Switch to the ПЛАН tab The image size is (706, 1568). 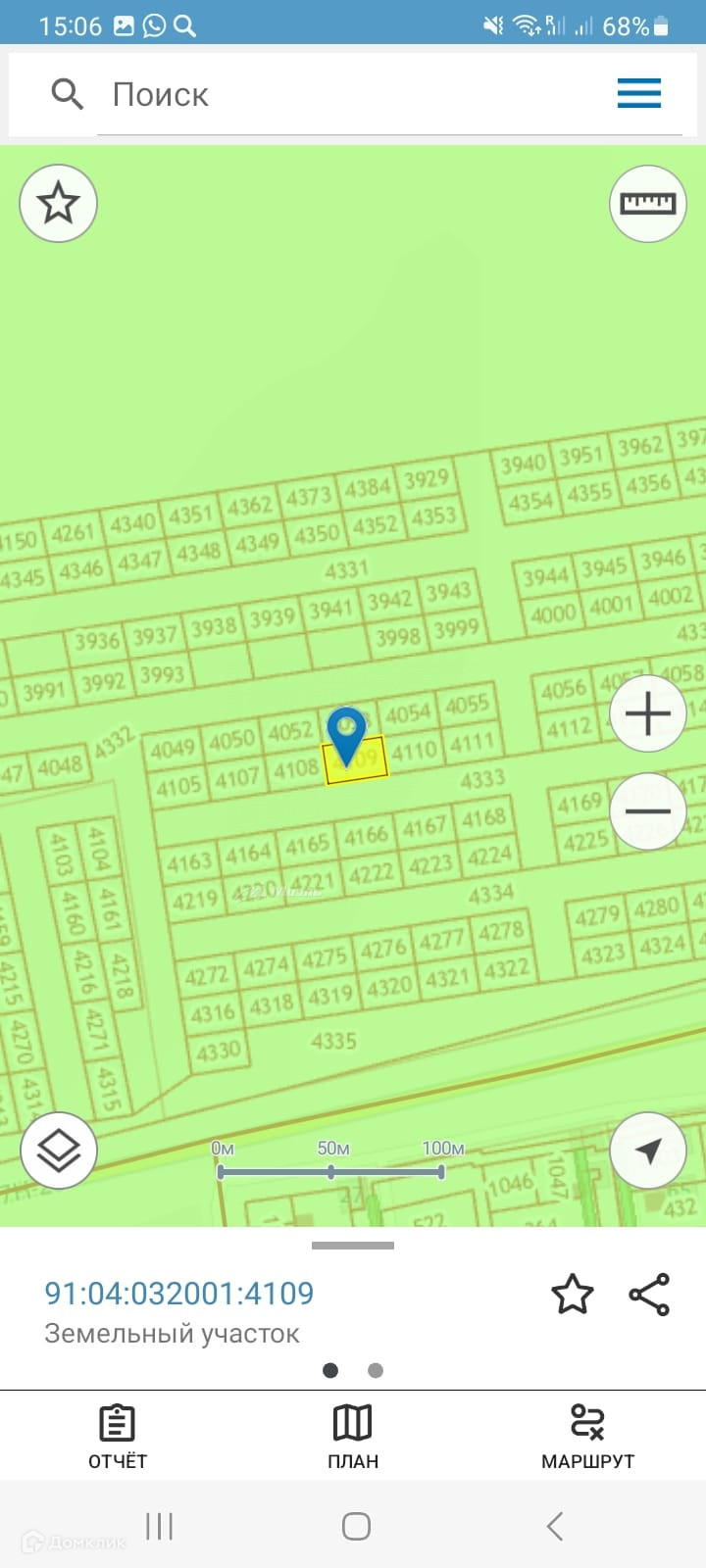[x=353, y=1437]
